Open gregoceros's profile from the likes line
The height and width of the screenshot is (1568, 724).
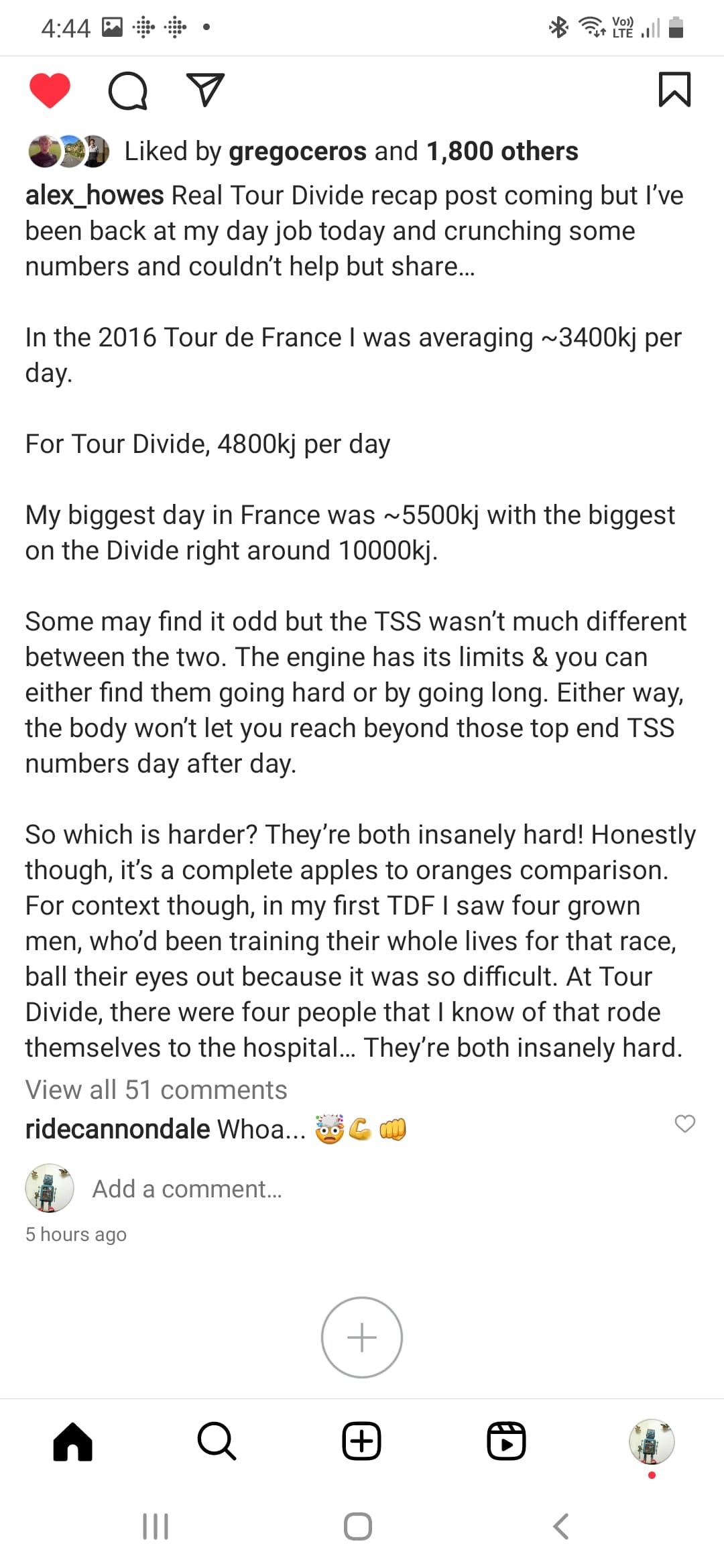tap(298, 151)
